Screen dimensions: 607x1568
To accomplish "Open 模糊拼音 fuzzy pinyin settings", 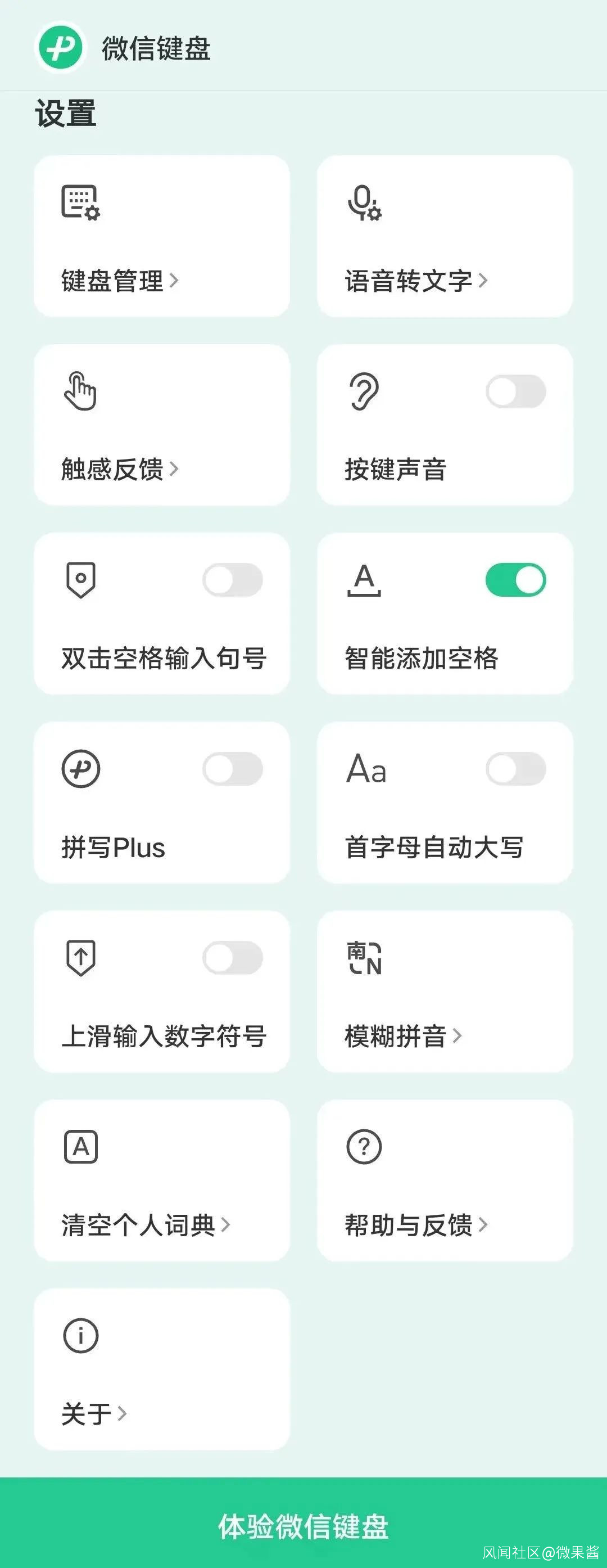I will (445, 991).
